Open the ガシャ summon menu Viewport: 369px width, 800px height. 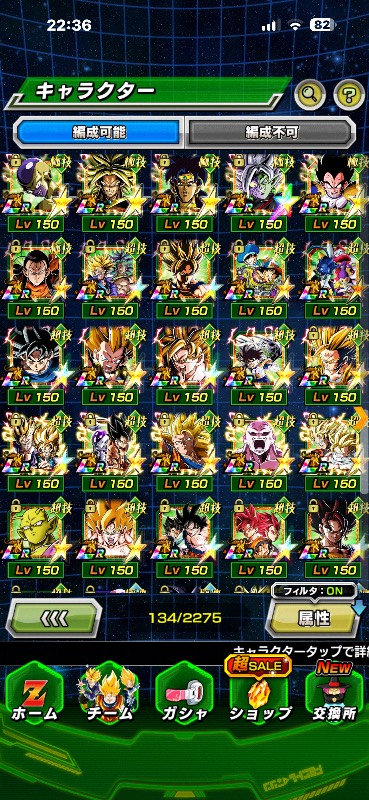coord(184,697)
